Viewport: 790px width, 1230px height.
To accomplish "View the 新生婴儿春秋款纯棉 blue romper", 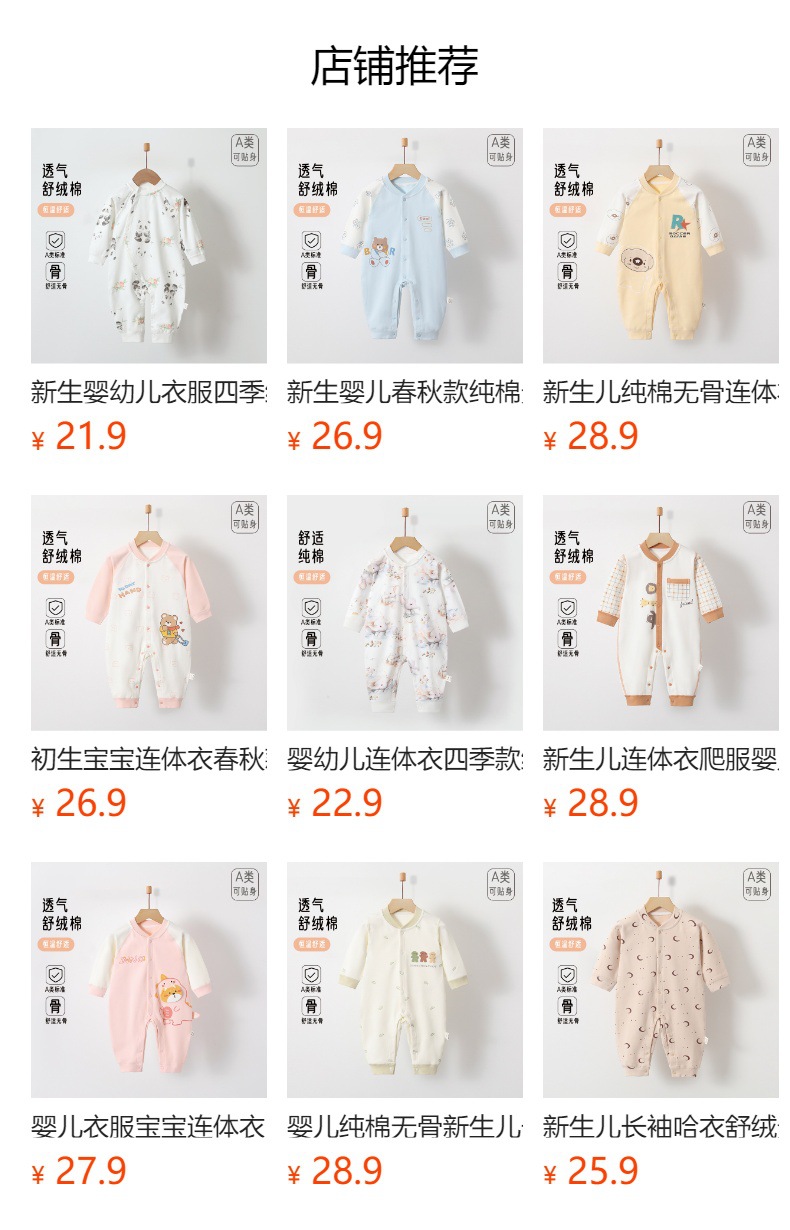I will 405,246.
